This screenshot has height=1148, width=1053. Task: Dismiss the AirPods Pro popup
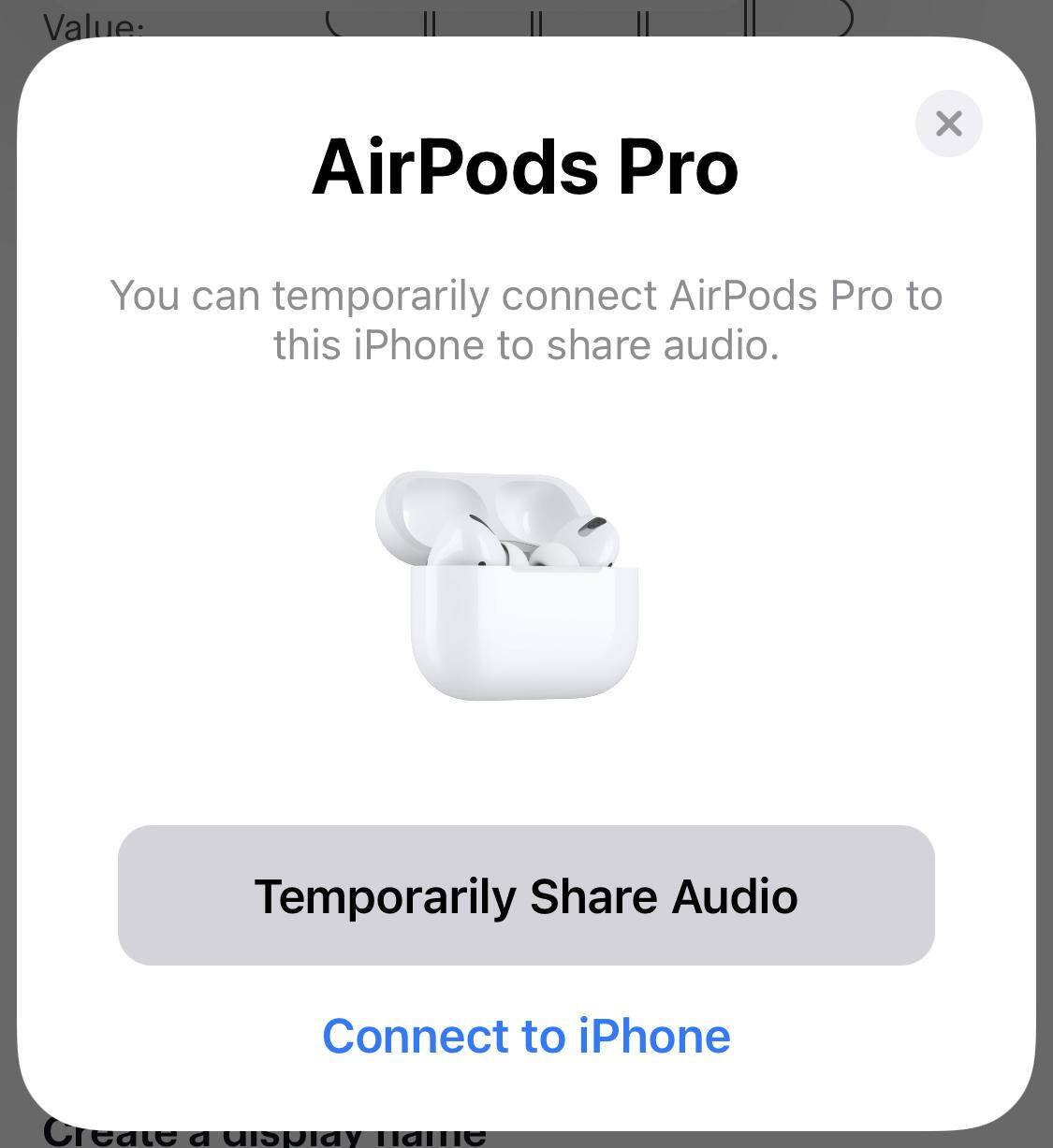[x=948, y=124]
